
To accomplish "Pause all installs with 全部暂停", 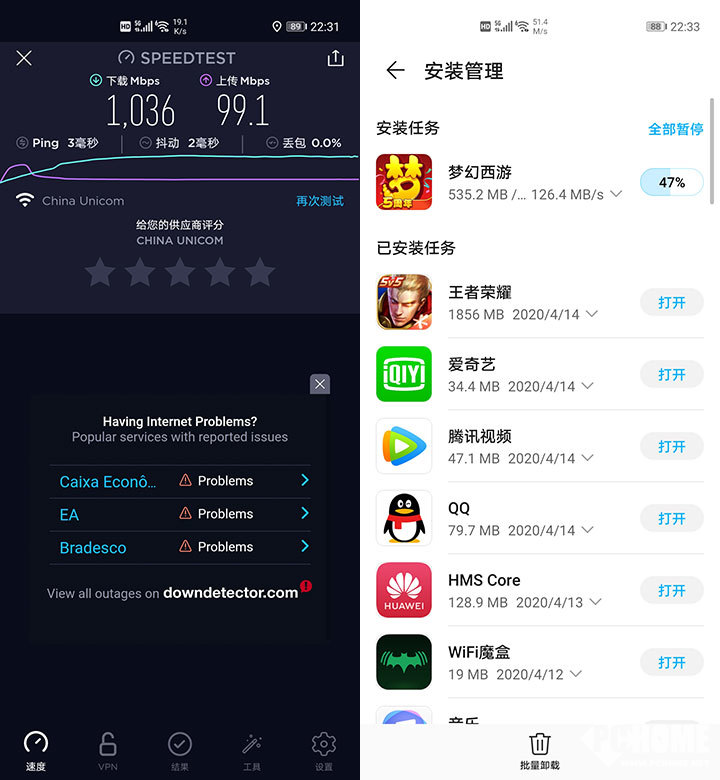I will coord(675,129).
